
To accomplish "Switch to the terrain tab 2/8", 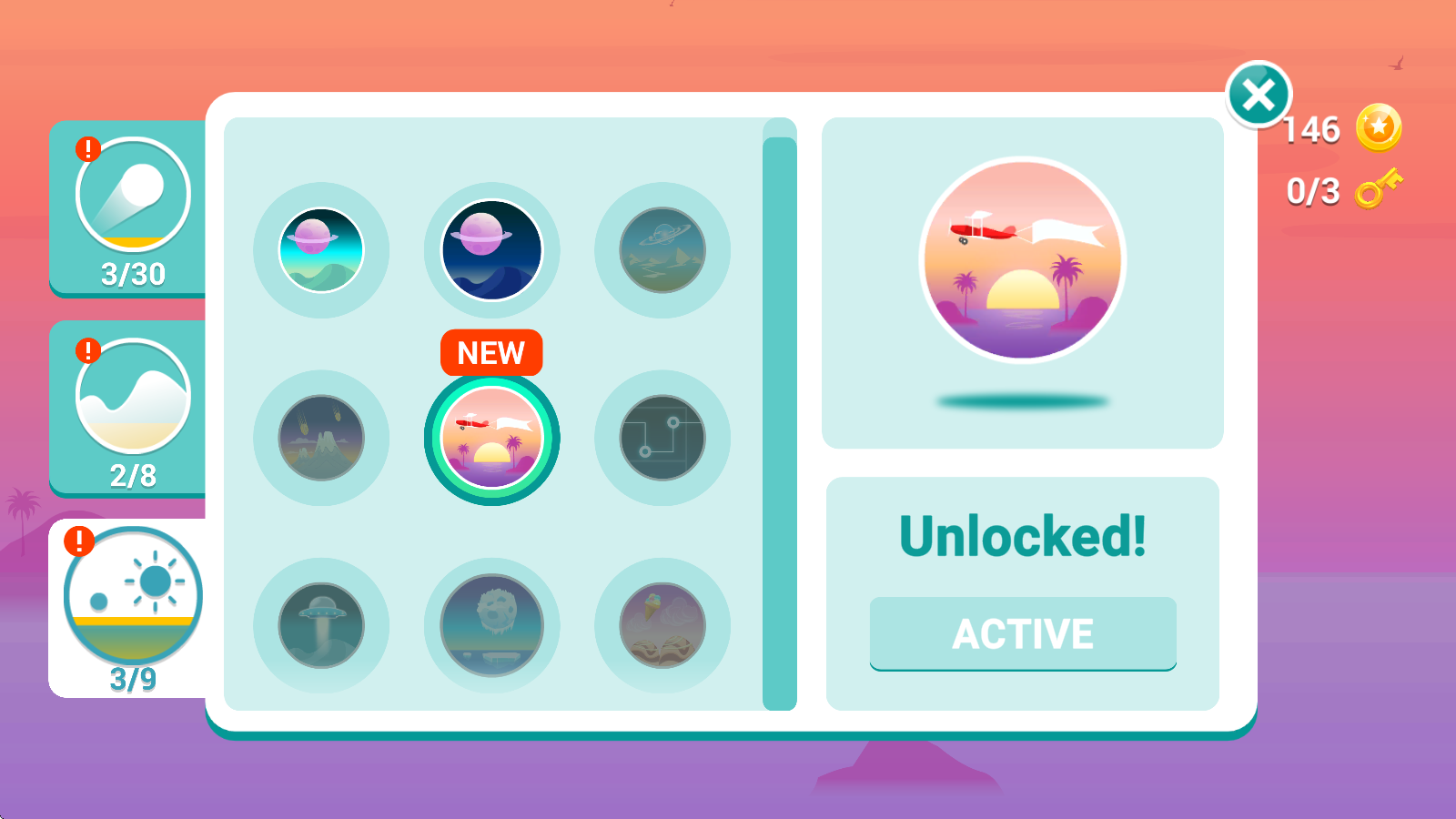I will point(133,409).
